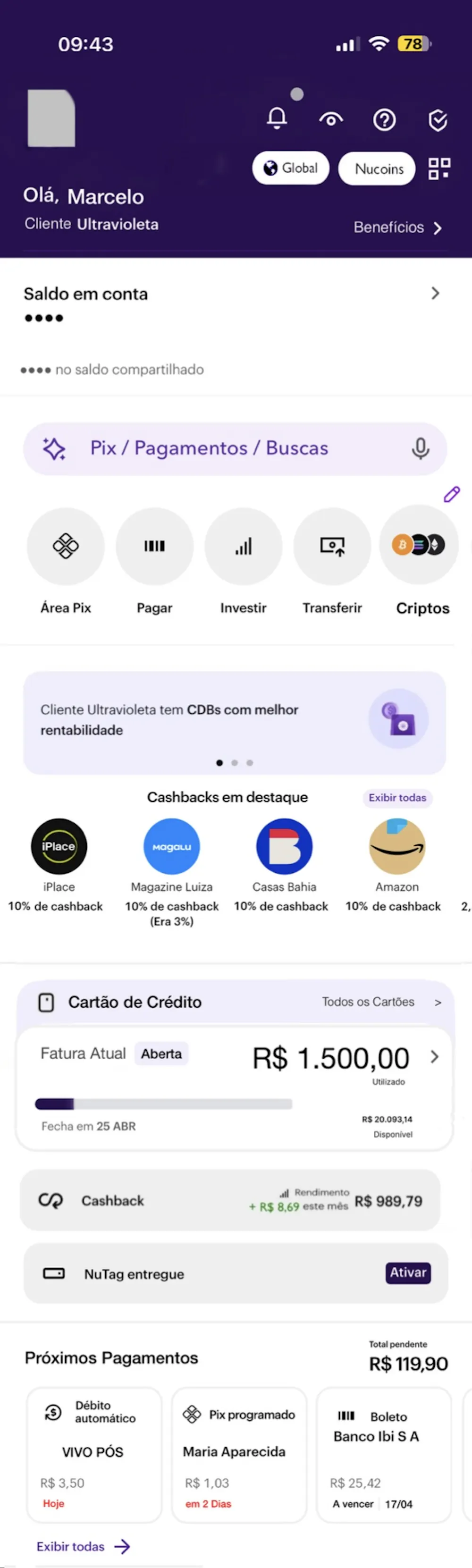
Task: Open the notifications bell
Action: pyautogui.click(x=277, y=118)
